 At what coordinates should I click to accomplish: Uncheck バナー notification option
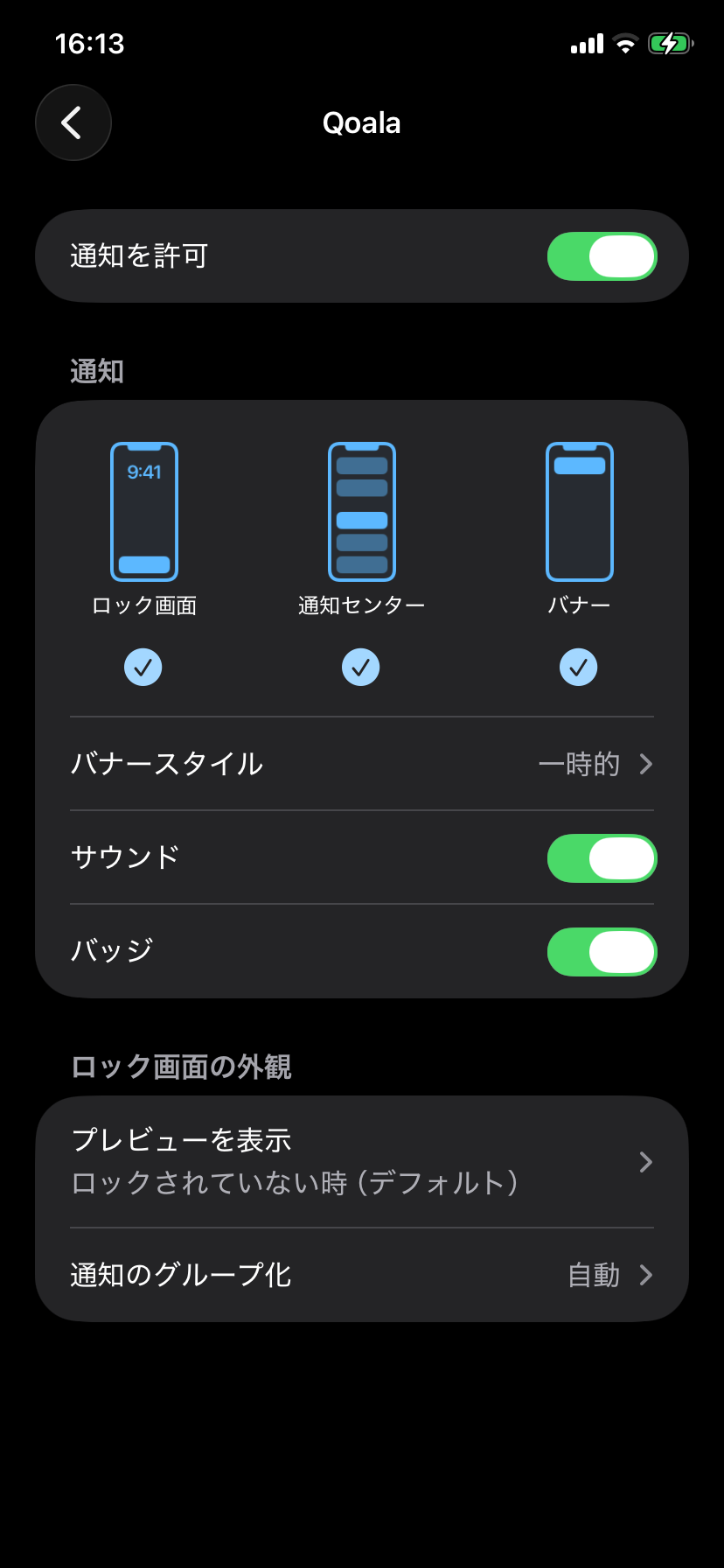[x=578, y=667]
